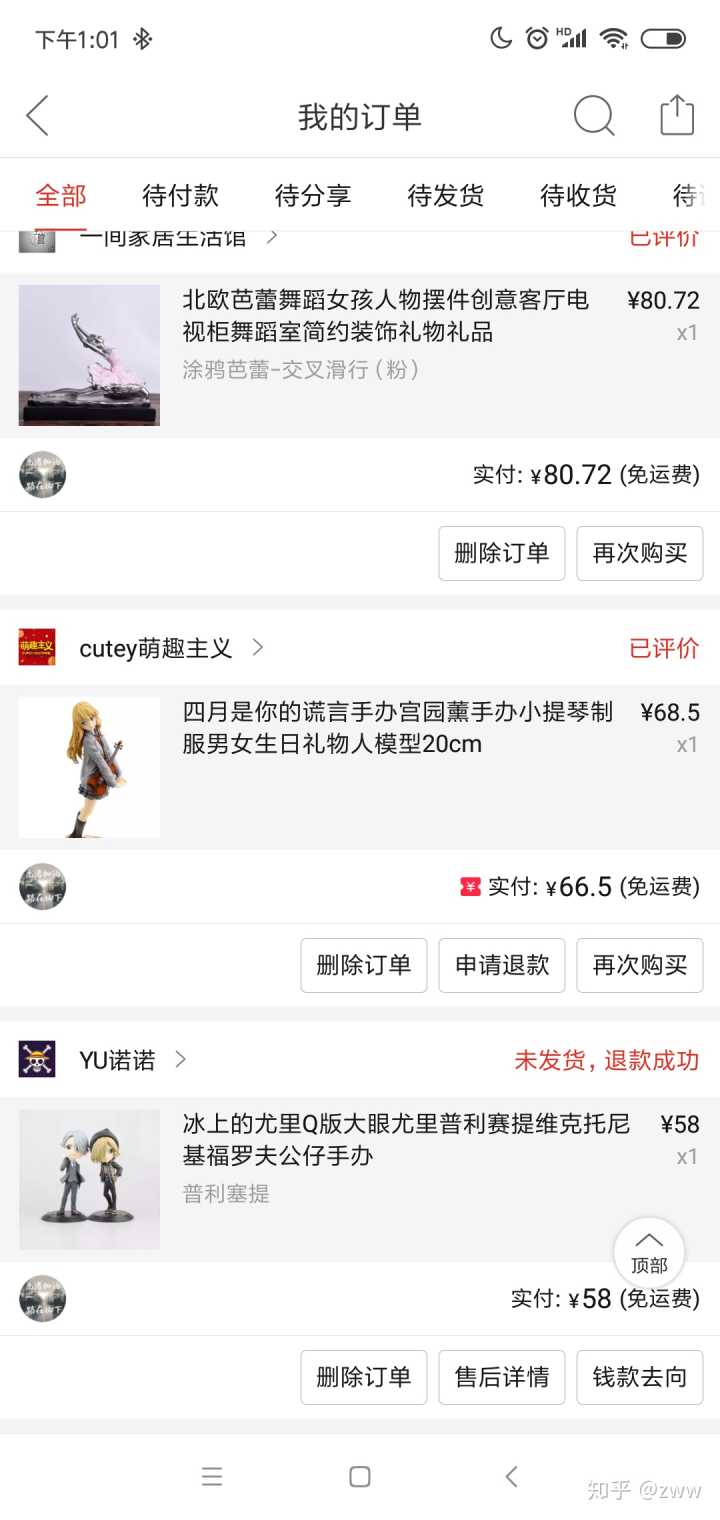720x1520 pixels.
Task: Switch to 待分享 tab
Action: click(313, 195)
